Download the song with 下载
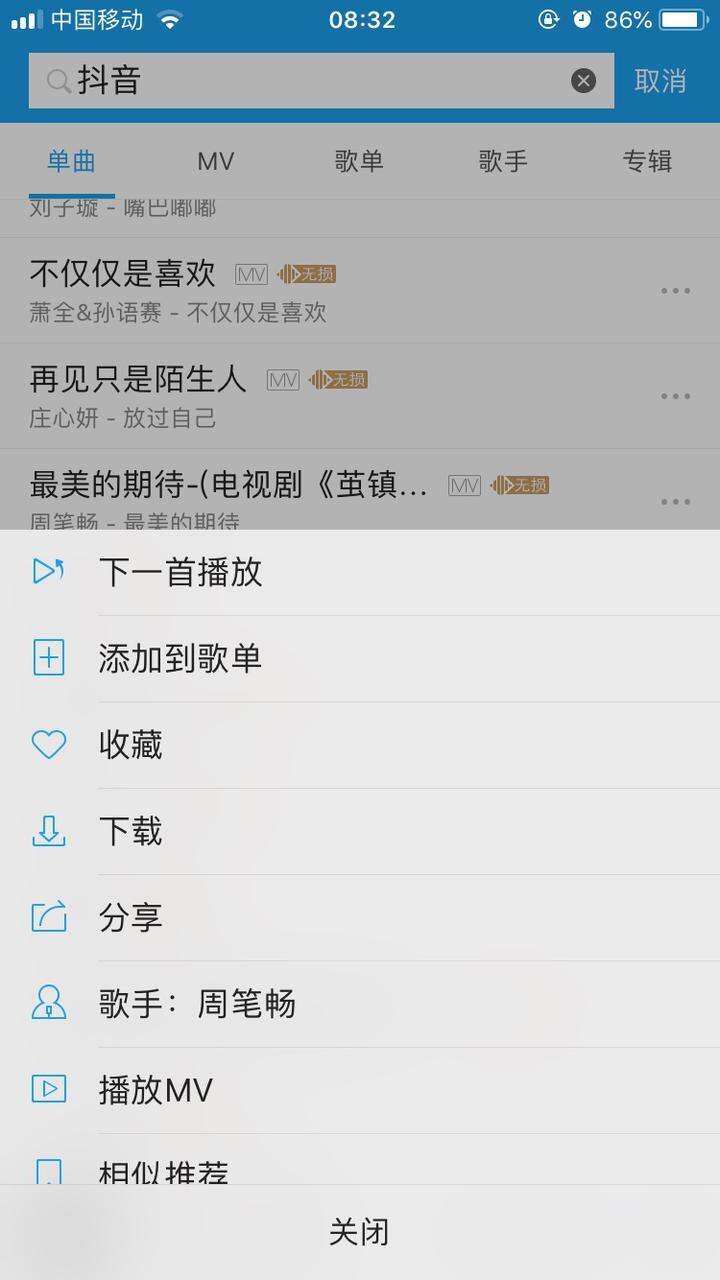The height and width of the screenshot is (1280, 720). point(360,831)
